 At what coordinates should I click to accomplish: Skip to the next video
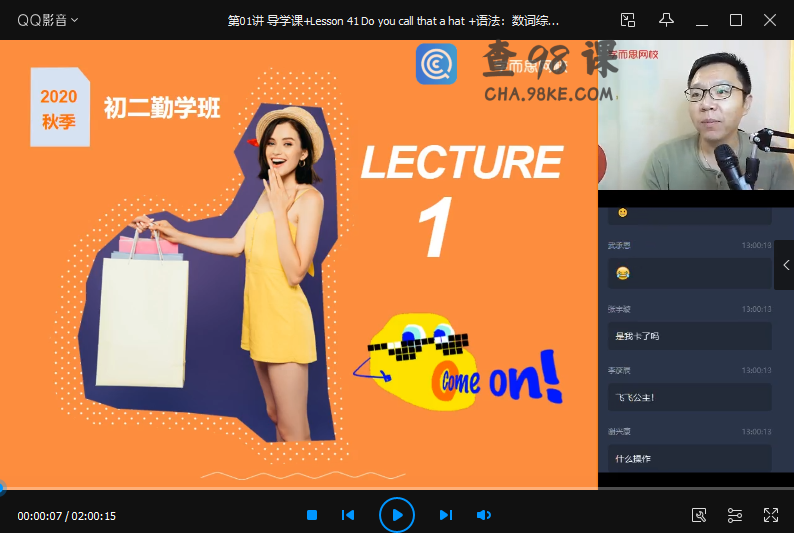pos(446,515)
